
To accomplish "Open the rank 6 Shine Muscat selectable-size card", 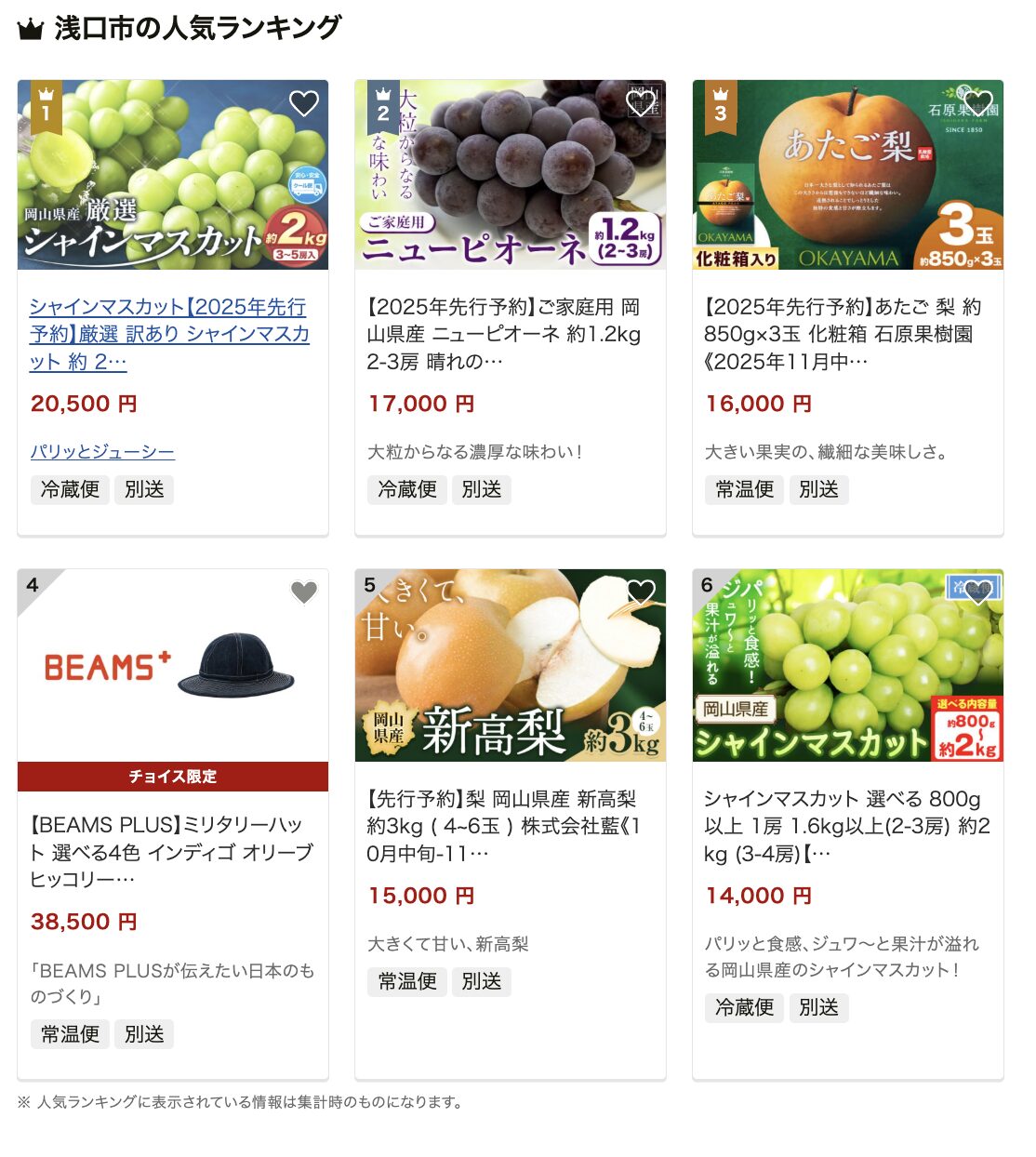I will 846,825.
